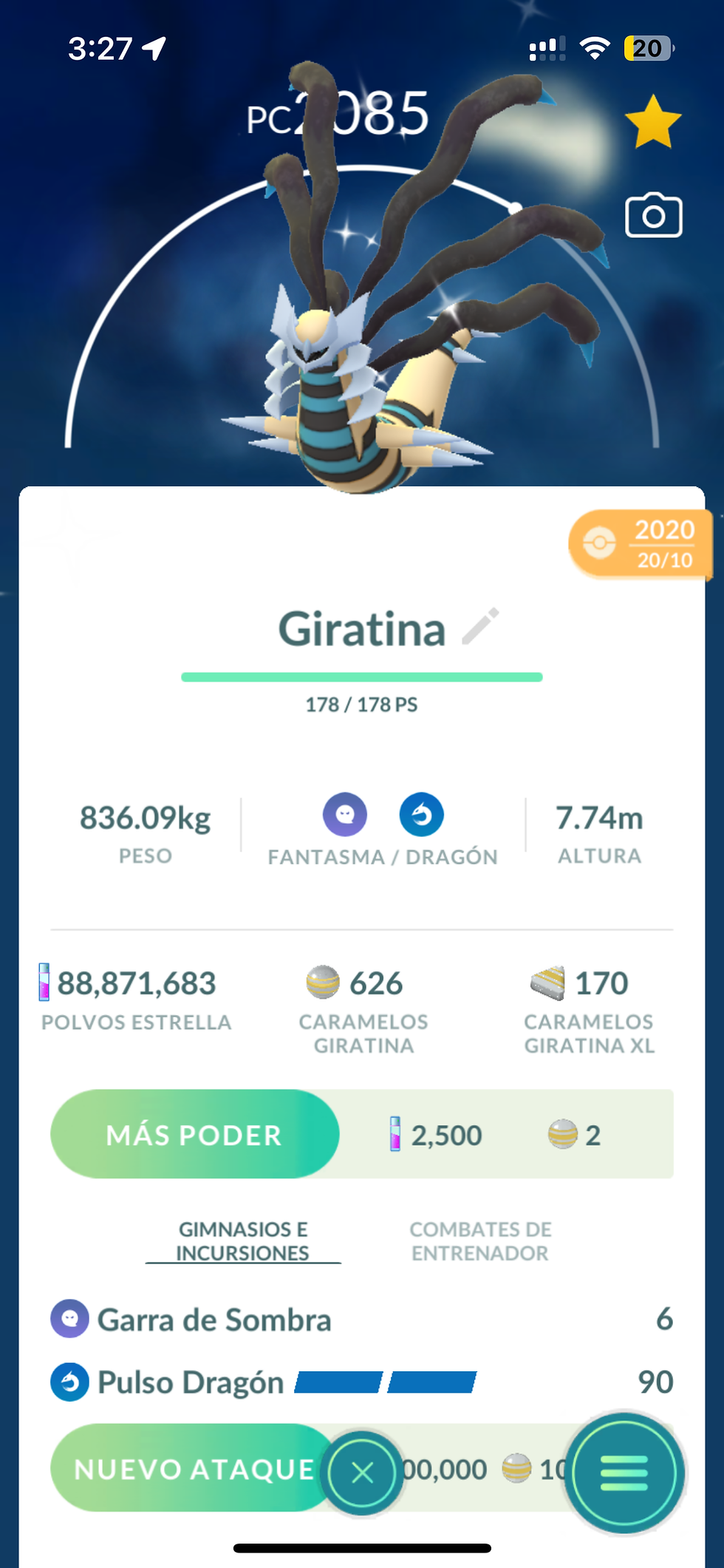Cancel power up with the X button

pos(363,1471)
